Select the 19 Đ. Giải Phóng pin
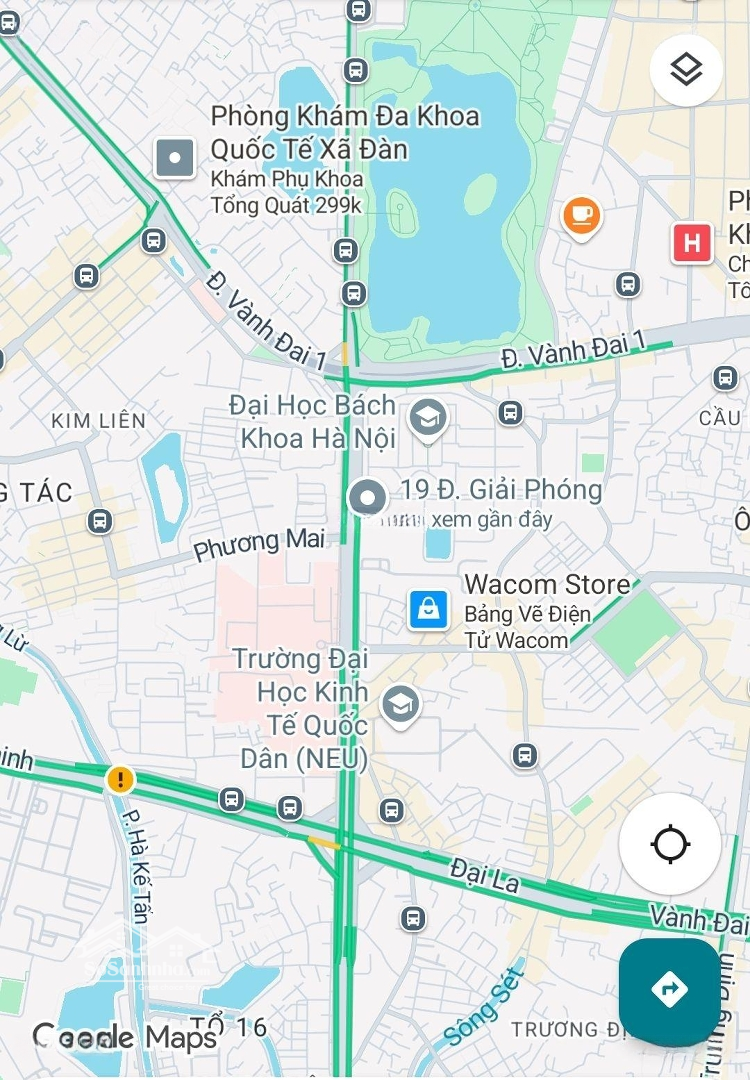This screenshot has height=1080, width=750. pos(368,497)
